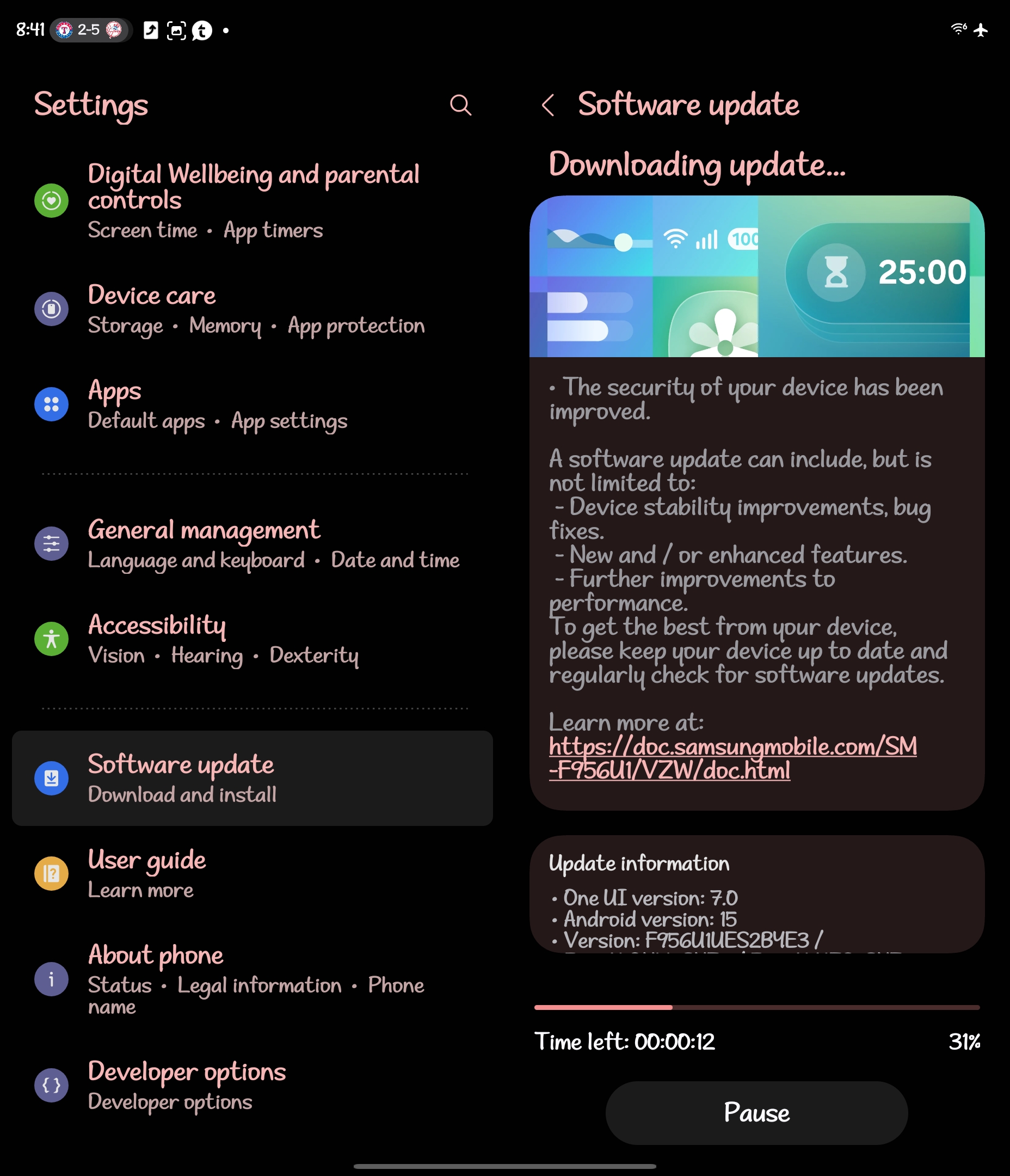1010x1176 pixels.
Task: Open Developer options
Action: (253, 1085)
